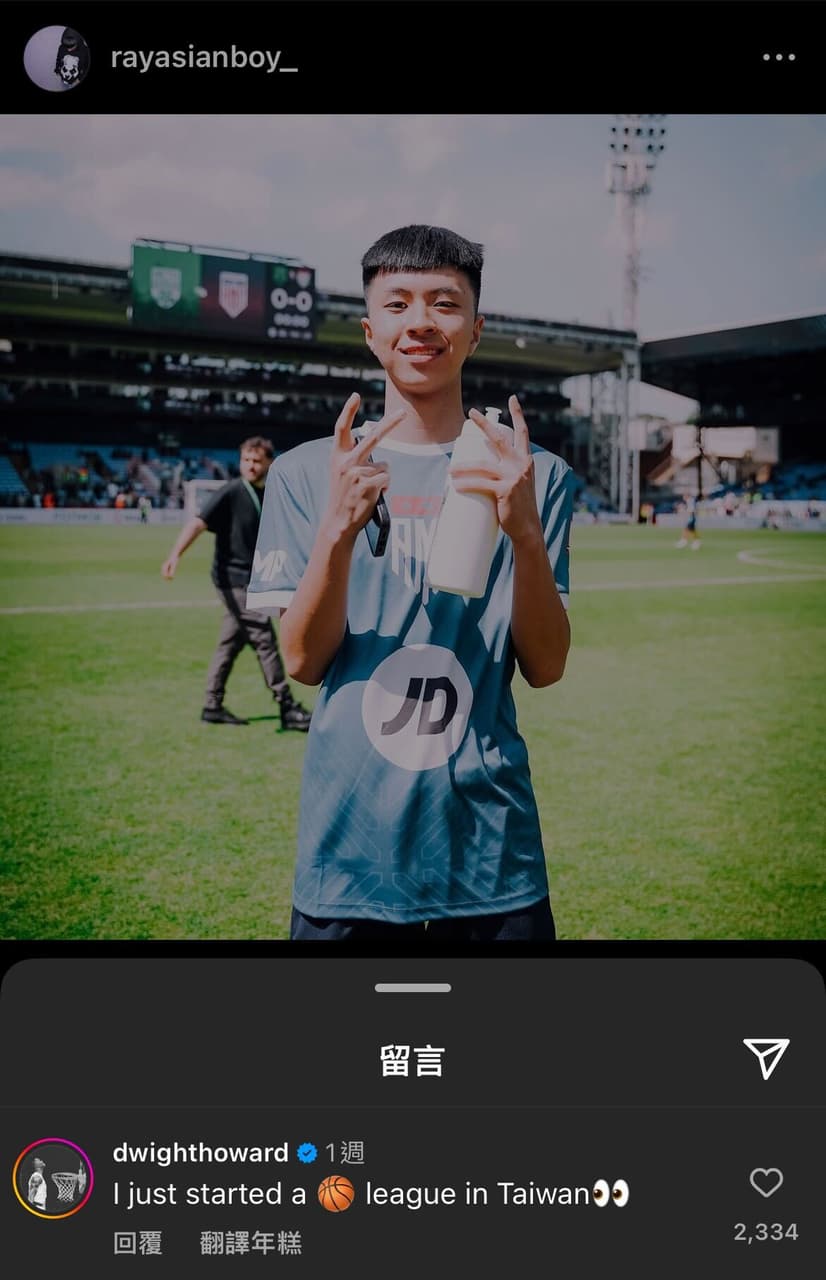Tap the comments sheet drag handle
The image size is (826, 1280).
click(413, 988)
